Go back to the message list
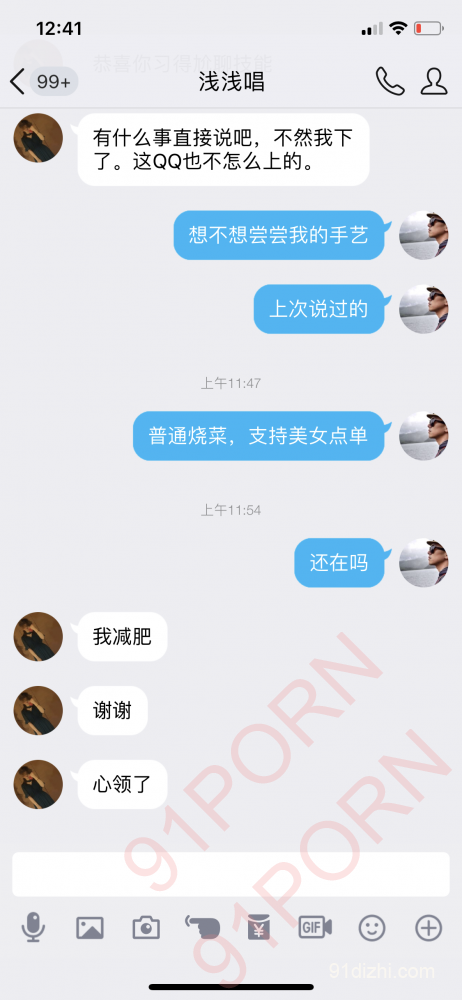The height and width of the screenshot is (1000, 462). click(18, 82)
